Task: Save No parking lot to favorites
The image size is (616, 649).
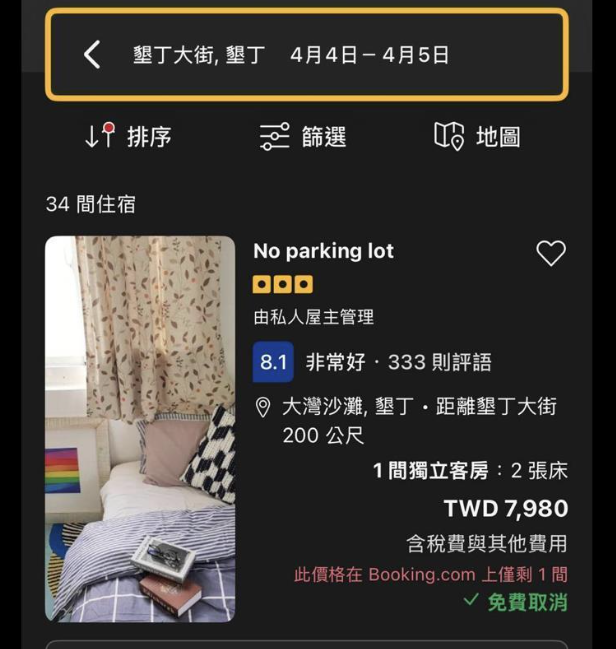Action: click(x=551, y=253)
